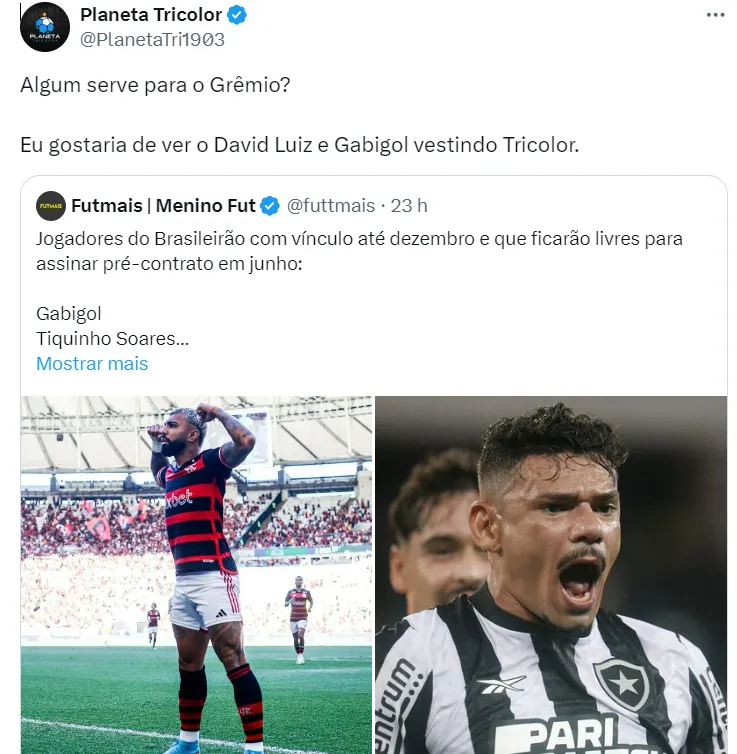View the Flamengo player celebration photo

click(x=196, y=575)
